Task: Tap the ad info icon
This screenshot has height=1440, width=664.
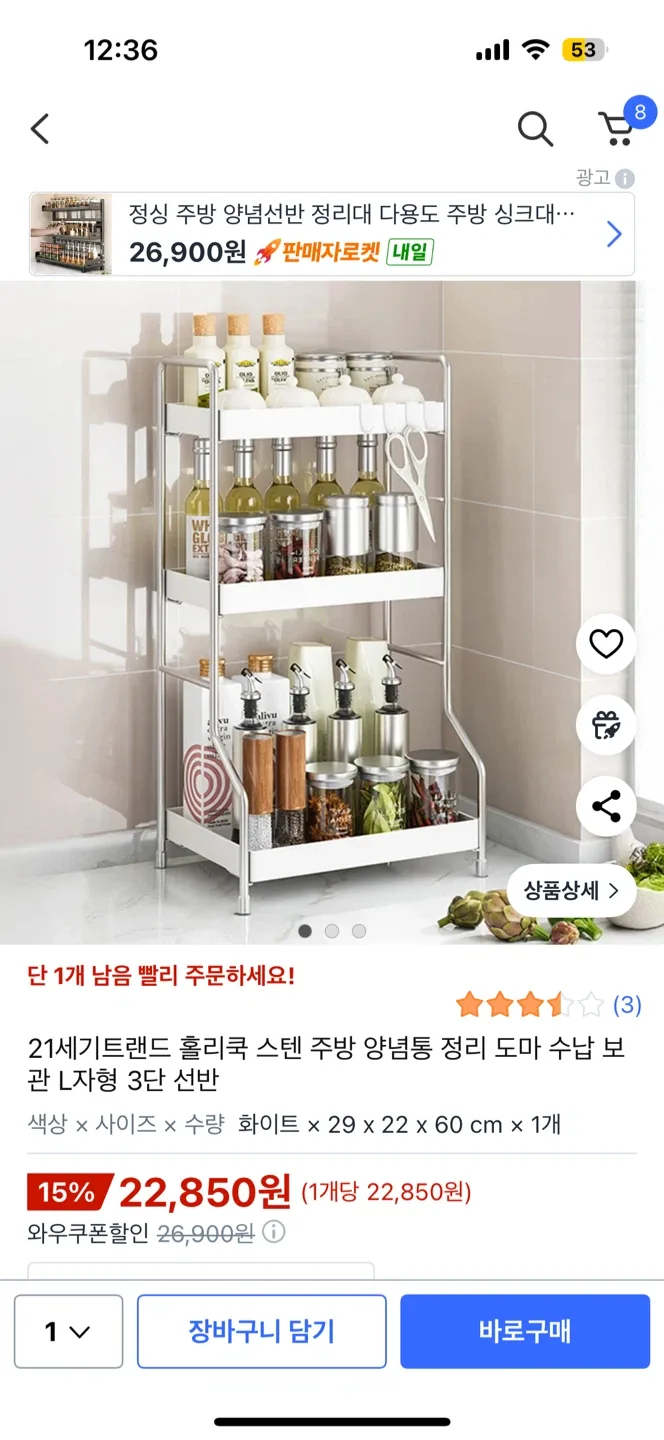Action: pyautogui.click(x=625, y=179)
